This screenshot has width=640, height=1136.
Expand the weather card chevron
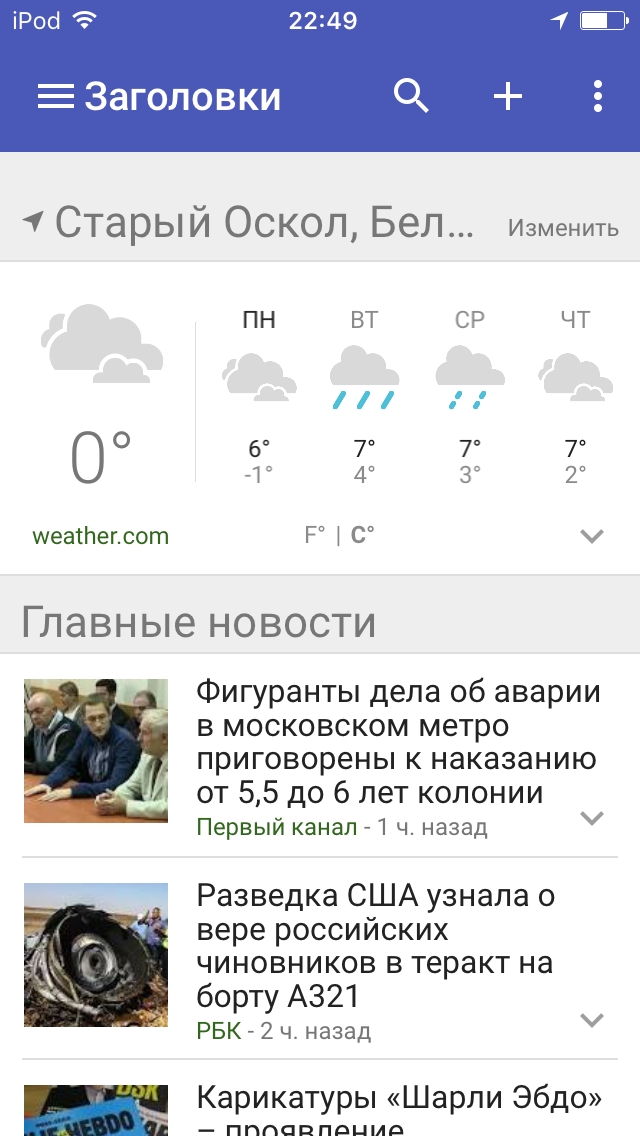[592, 537]
